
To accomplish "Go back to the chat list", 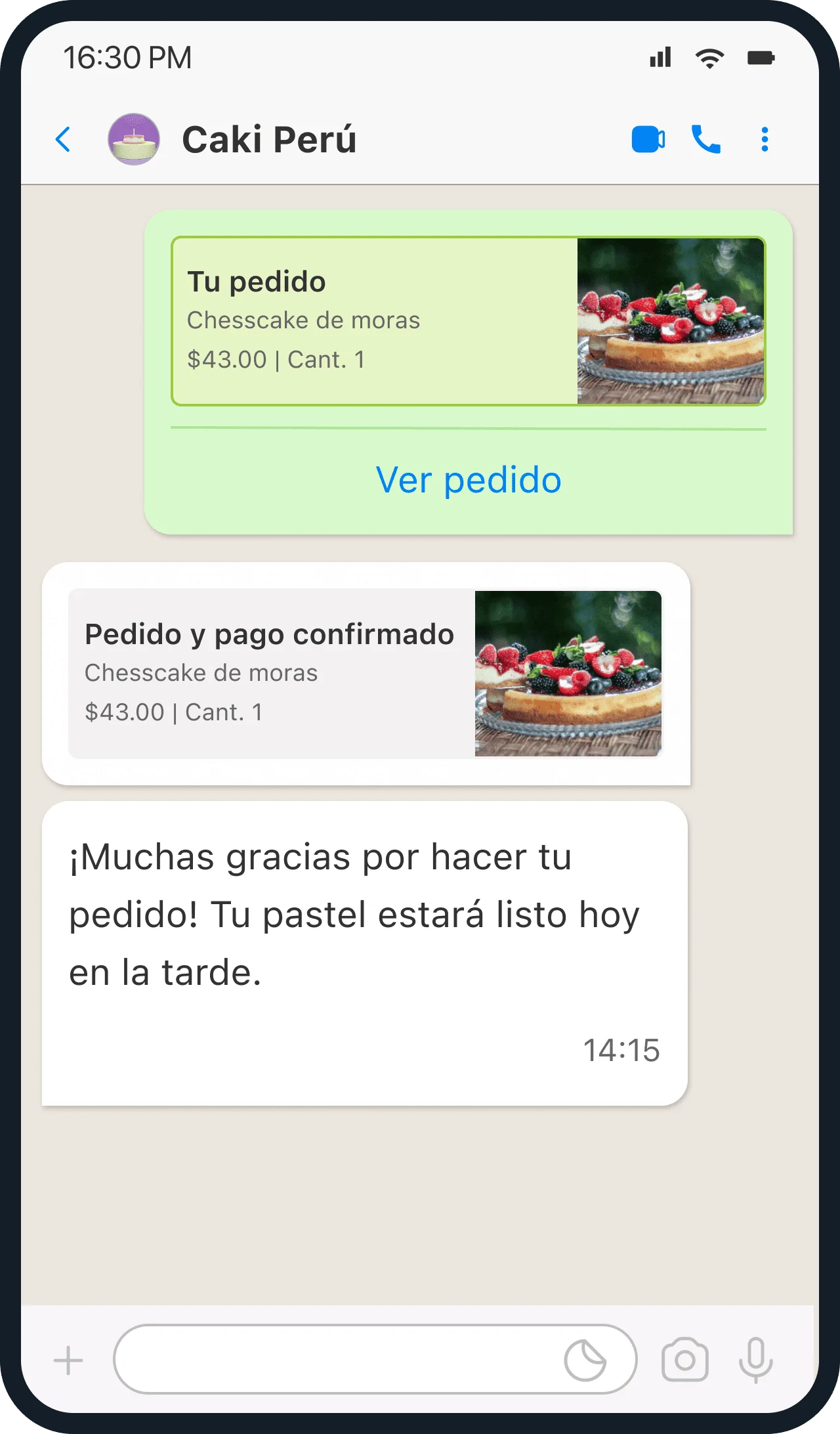I will (x=64, y=139).
